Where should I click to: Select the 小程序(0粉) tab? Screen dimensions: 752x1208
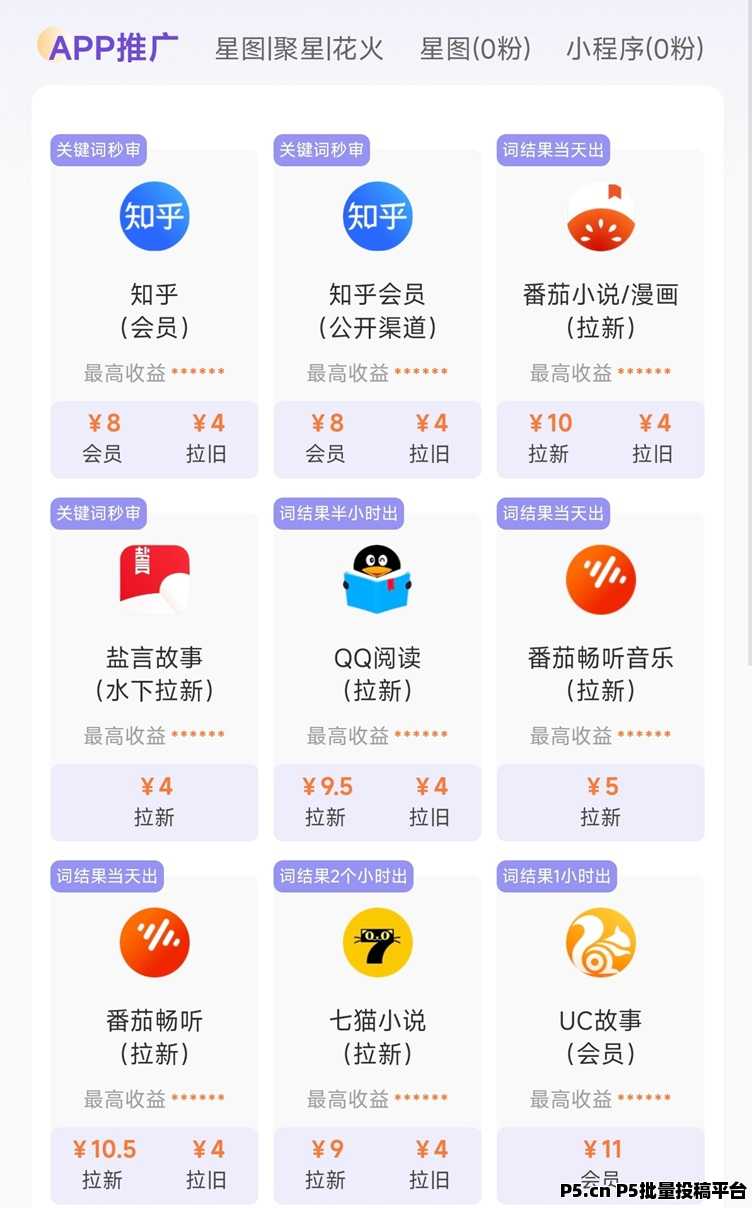click(635, 49)
